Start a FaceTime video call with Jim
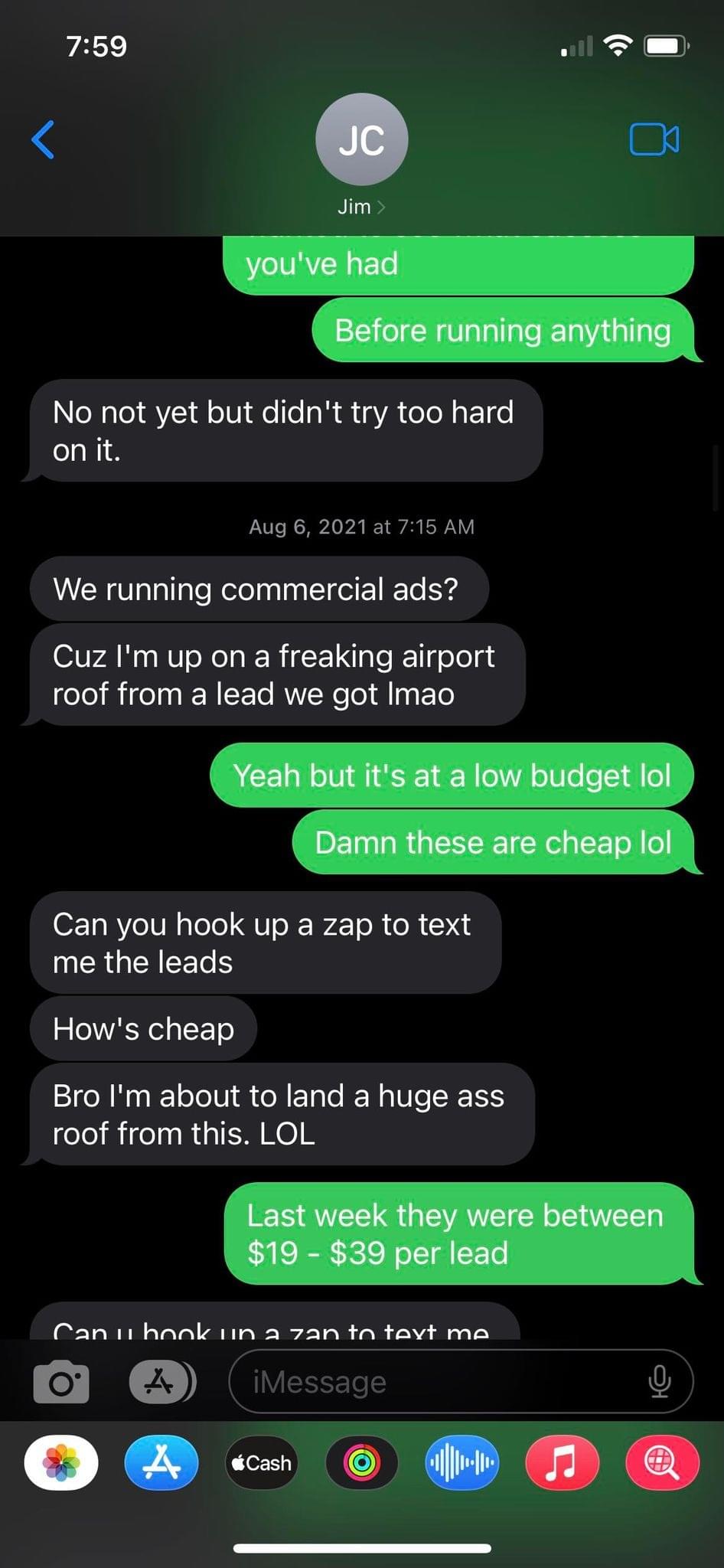The height and width of the screenshot is (1568, 724). coord(654,139)
